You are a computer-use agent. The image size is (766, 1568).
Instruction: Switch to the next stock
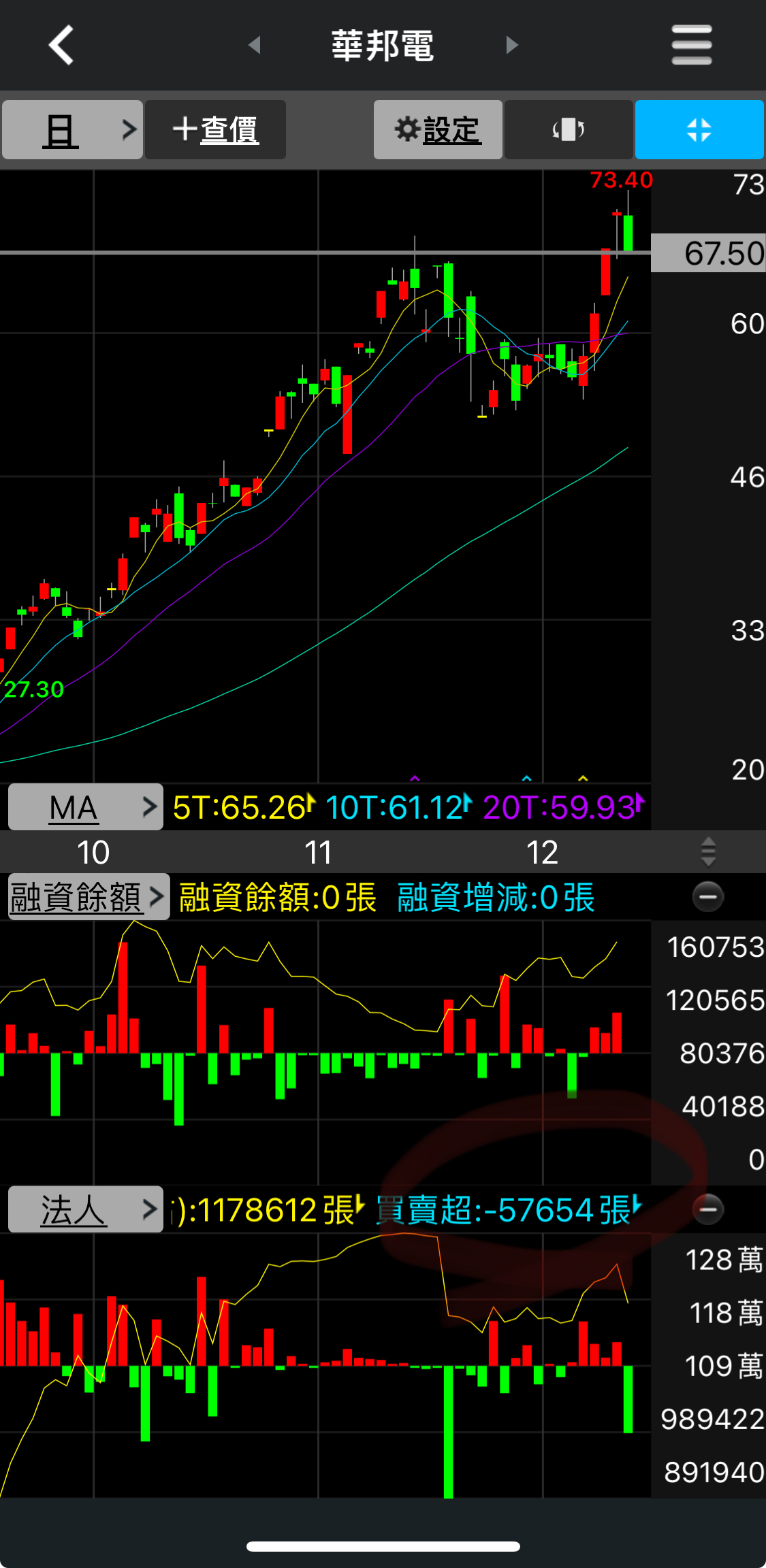(512, 45)
